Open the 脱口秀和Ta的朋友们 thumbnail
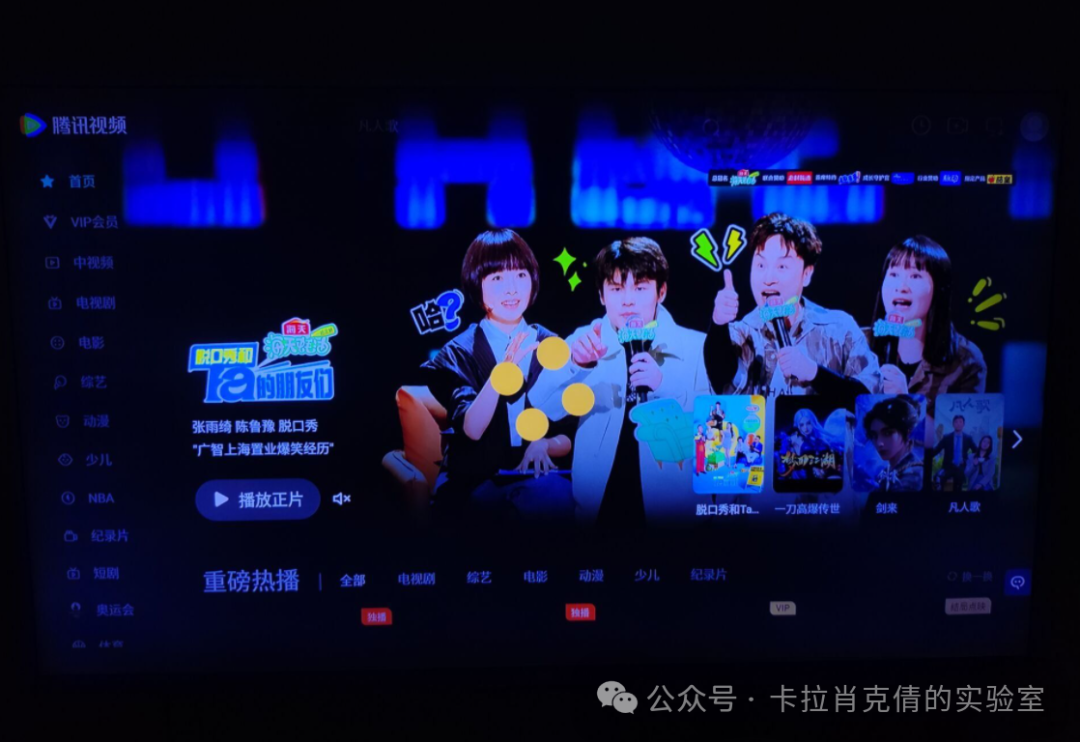Image resolution: width=1080 pixels, height=742 pixels. 729,445
